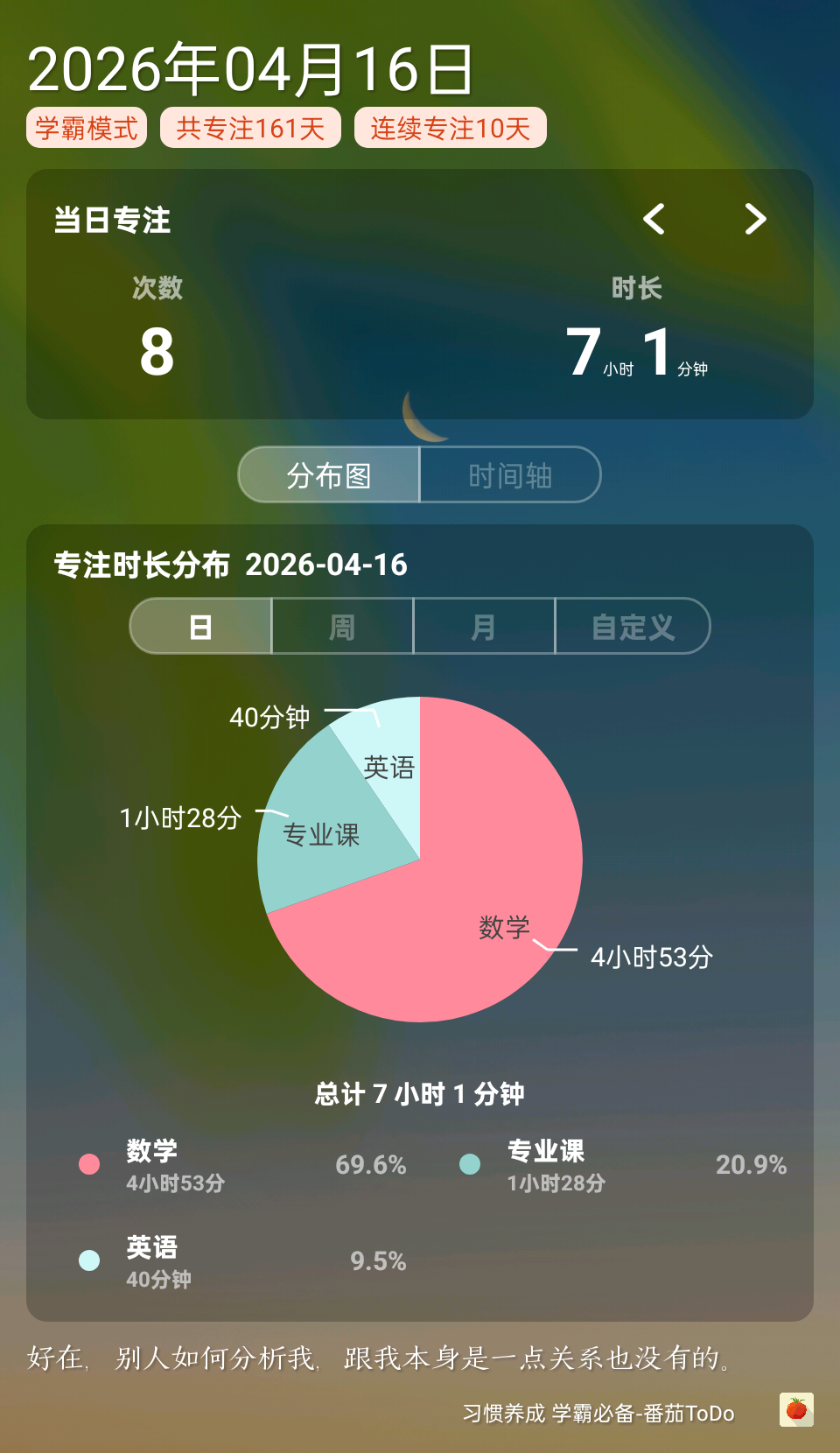Show focus distribution by 月
The width and height of the screenshot is (840, 1453).
point(484,627)
